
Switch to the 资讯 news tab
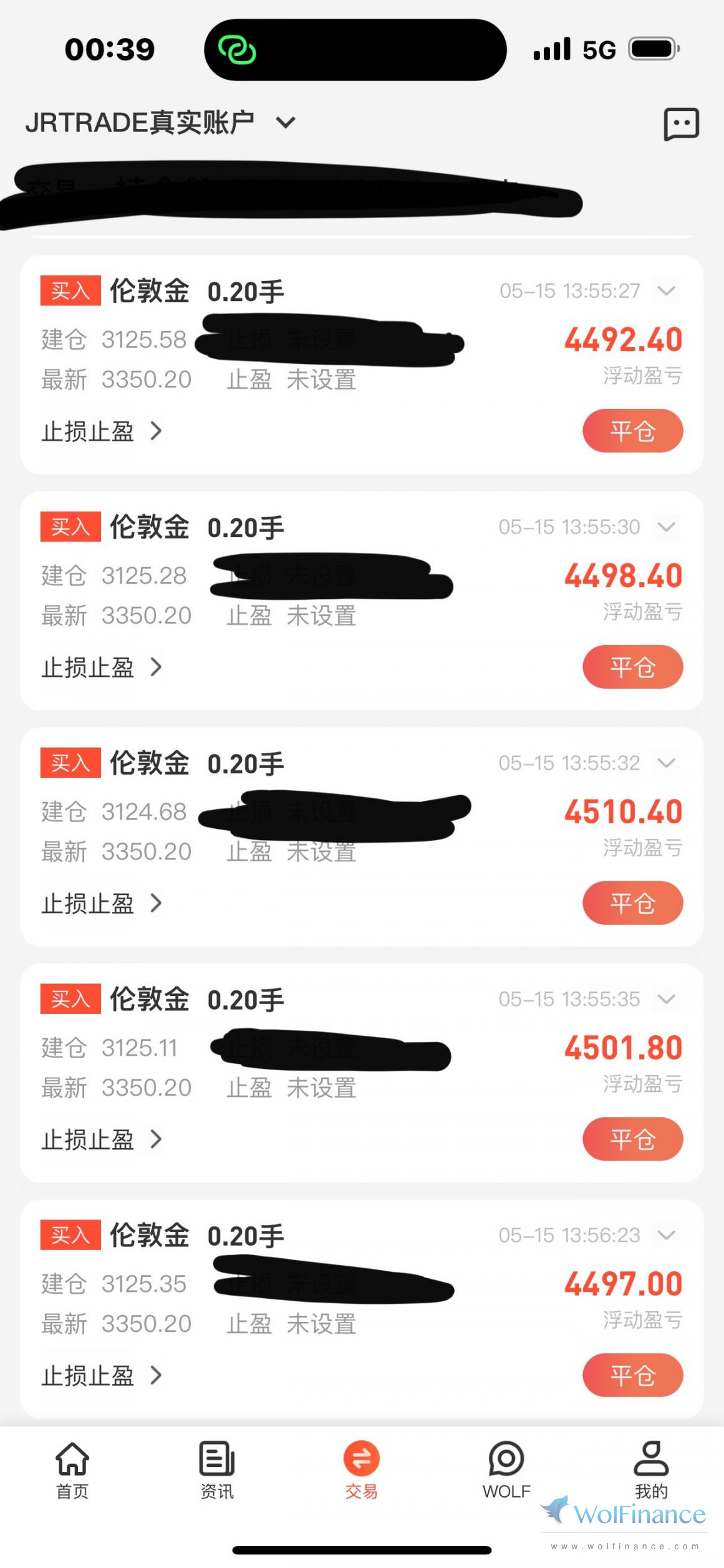(x=217, y=1471)
